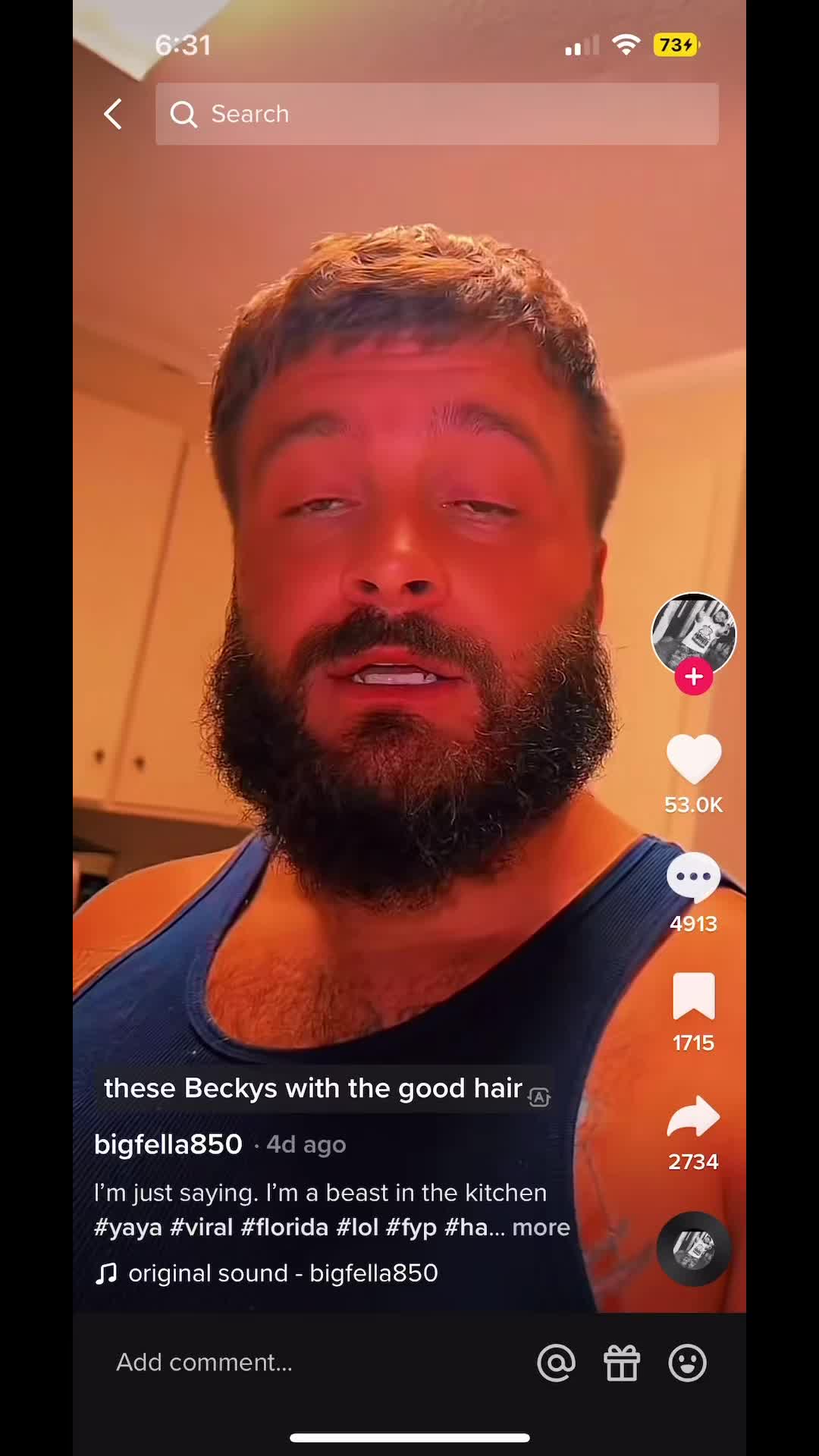Open the spinning sound disc
The height and width of the screenshot is (1456, 819).
click(693, 1249)
